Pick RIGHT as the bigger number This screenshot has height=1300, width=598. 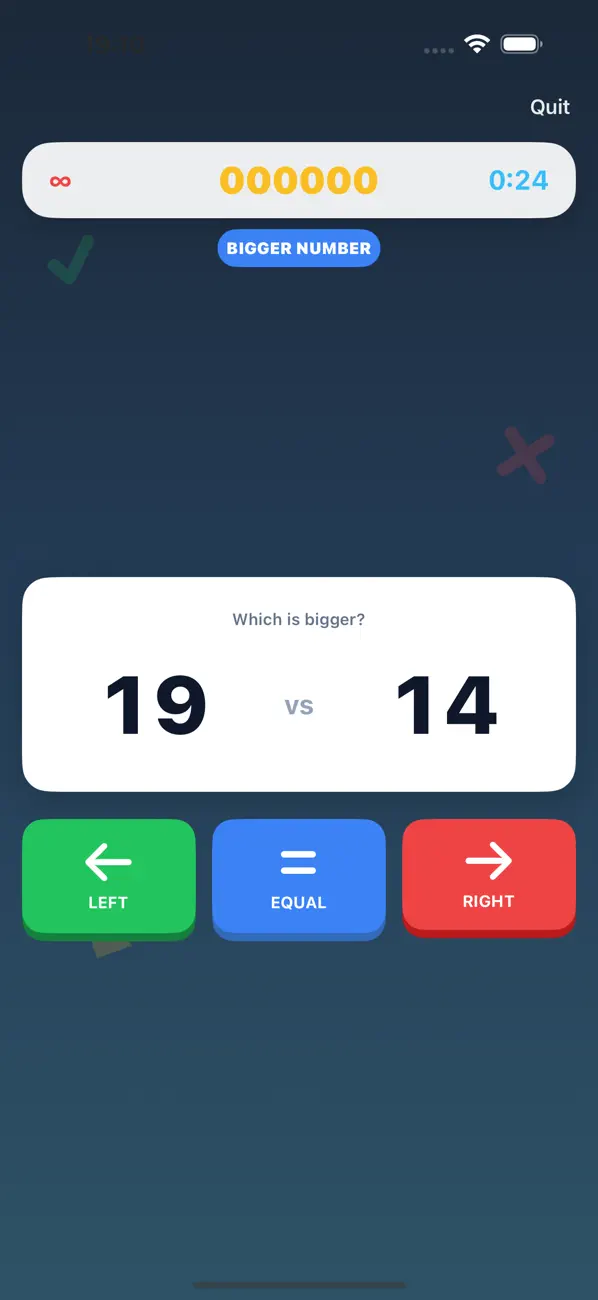(489, 877)
